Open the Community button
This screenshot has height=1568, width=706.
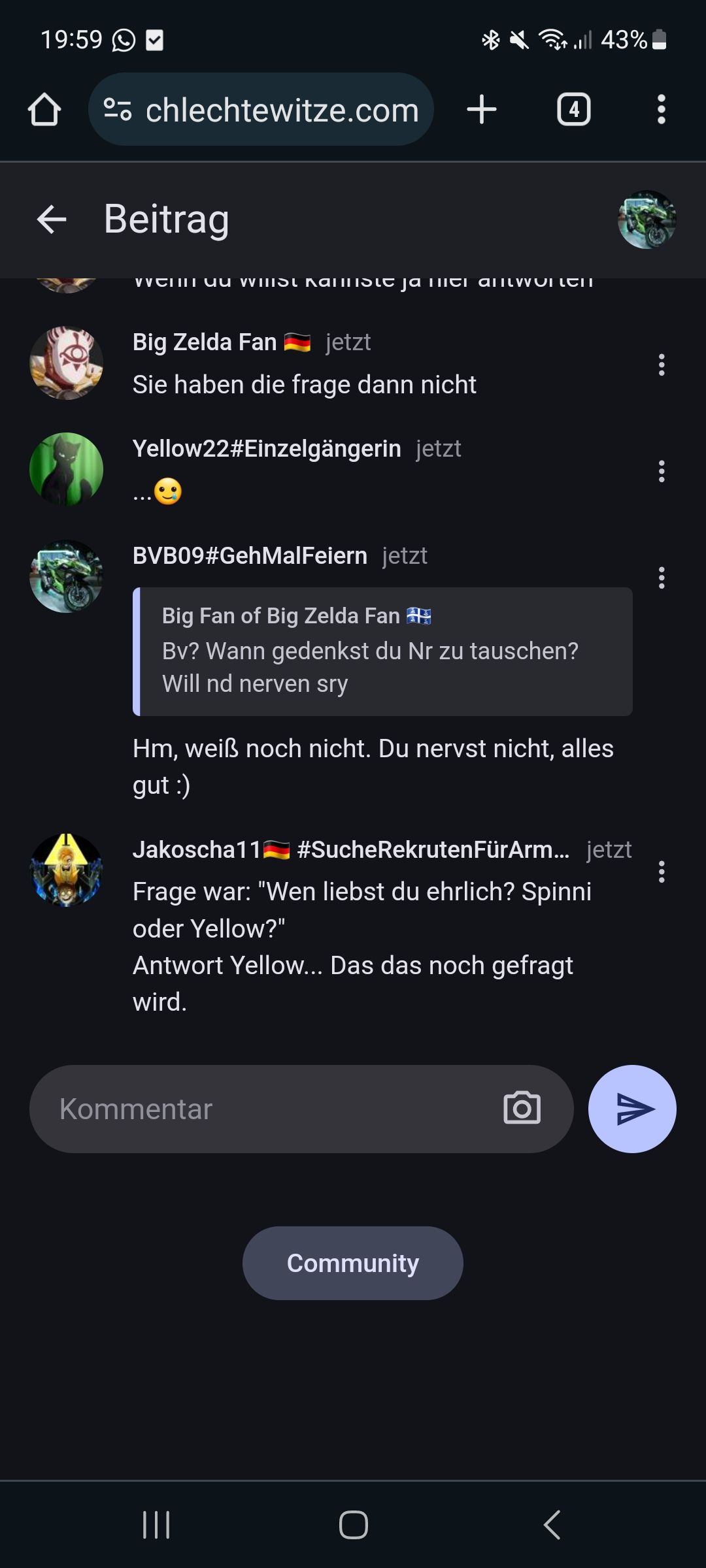coord(353,1263)
